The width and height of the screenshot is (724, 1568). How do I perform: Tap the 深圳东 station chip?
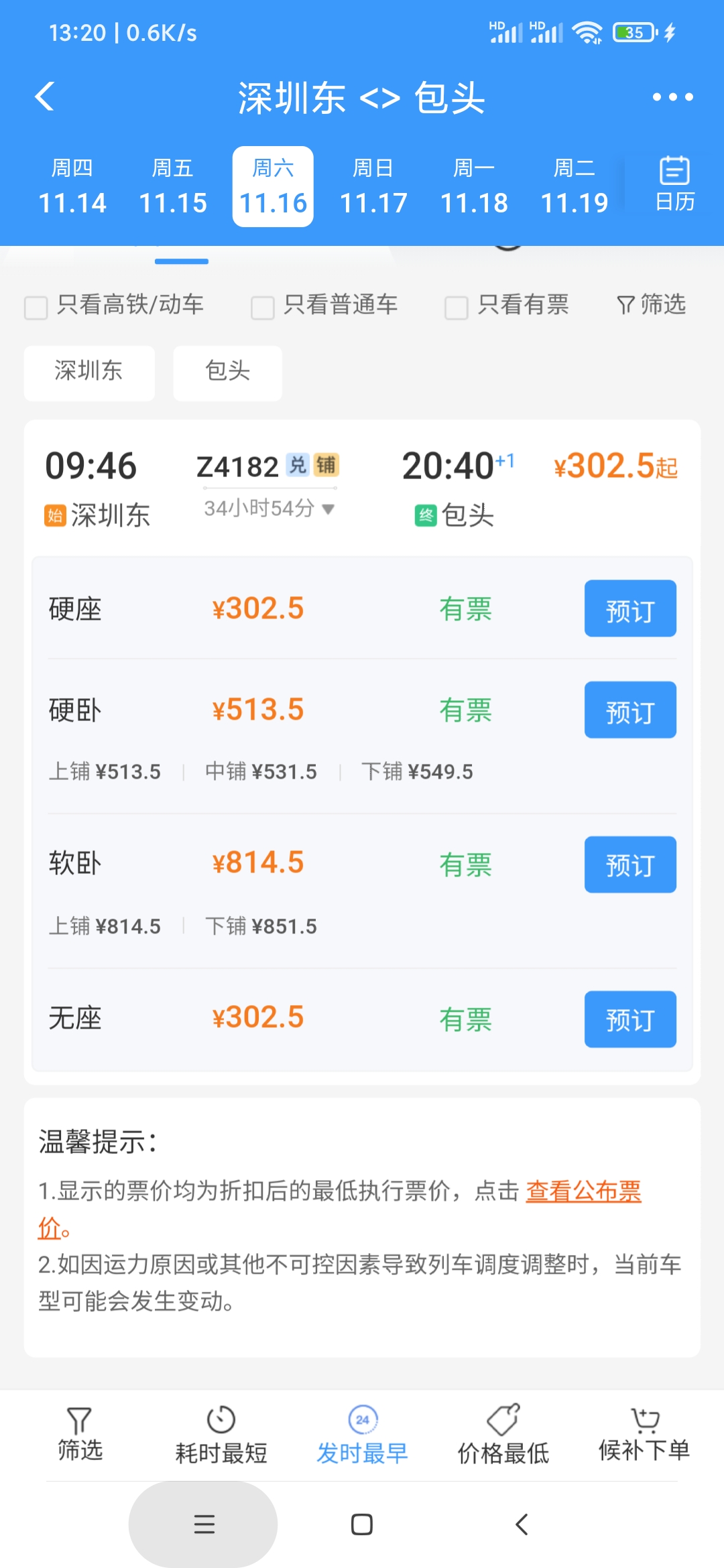coord(88,373)
